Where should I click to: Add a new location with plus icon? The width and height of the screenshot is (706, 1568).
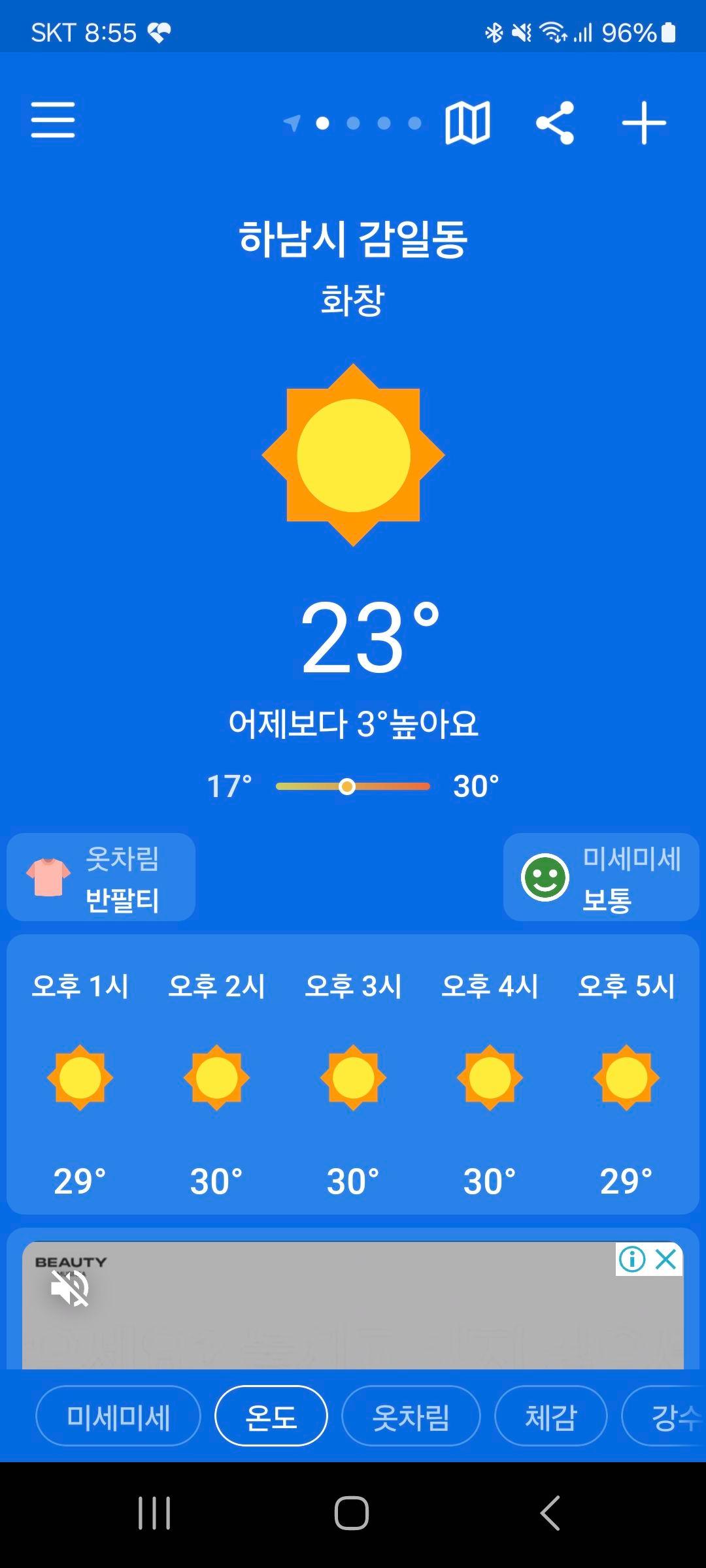tap(643, 122)
